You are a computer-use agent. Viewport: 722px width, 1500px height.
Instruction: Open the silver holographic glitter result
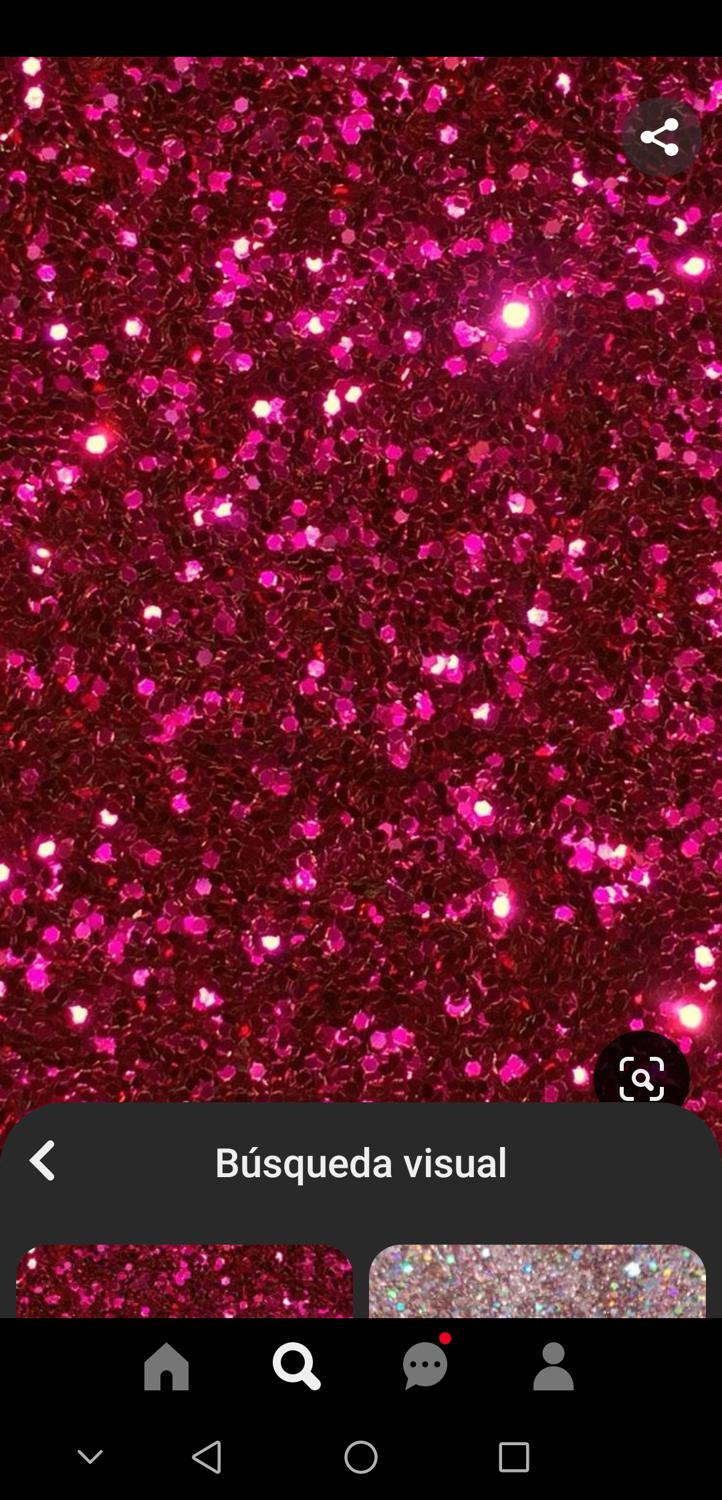(537, 1281)
